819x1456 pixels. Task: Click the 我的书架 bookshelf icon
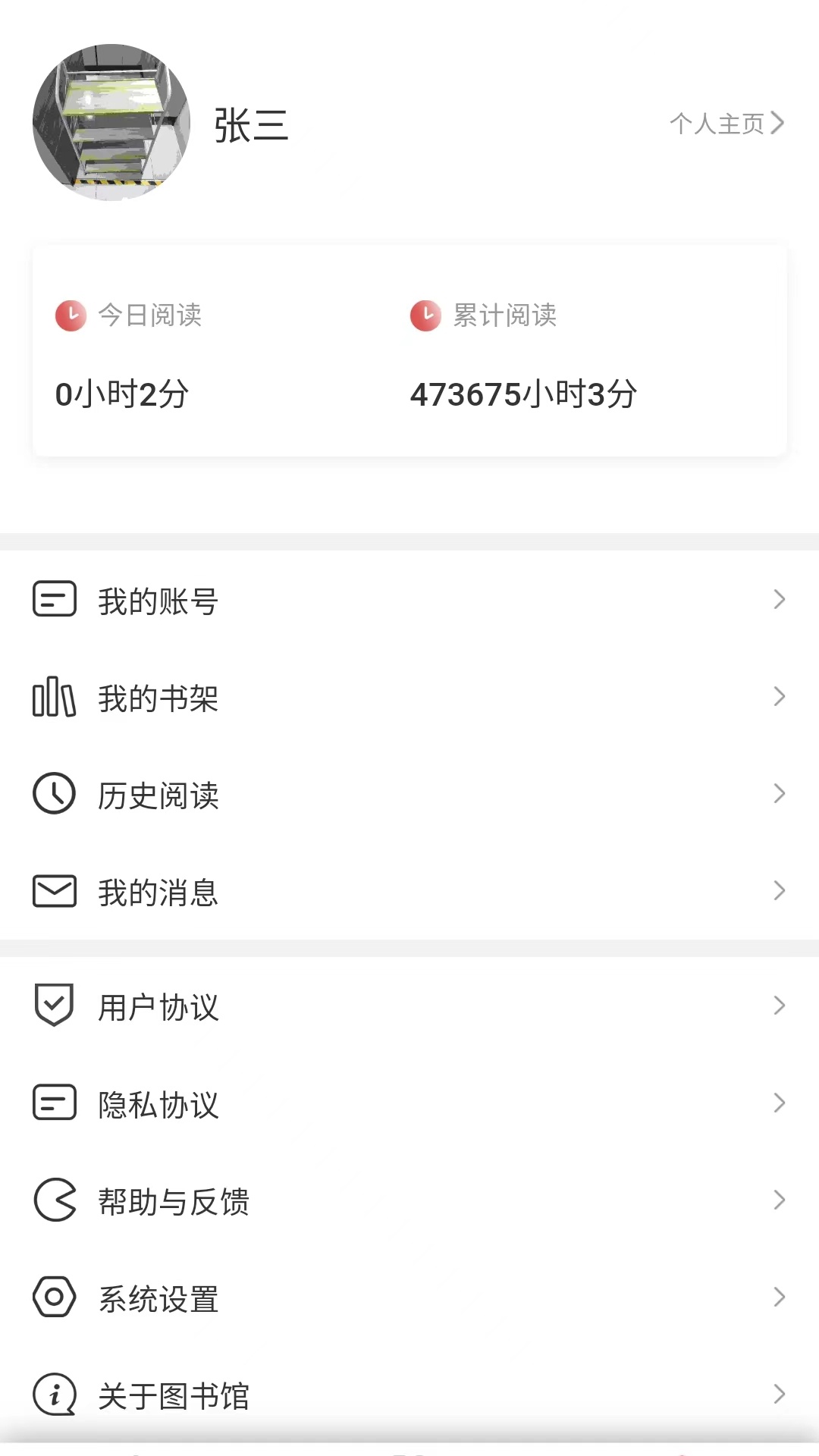[53, 698]
